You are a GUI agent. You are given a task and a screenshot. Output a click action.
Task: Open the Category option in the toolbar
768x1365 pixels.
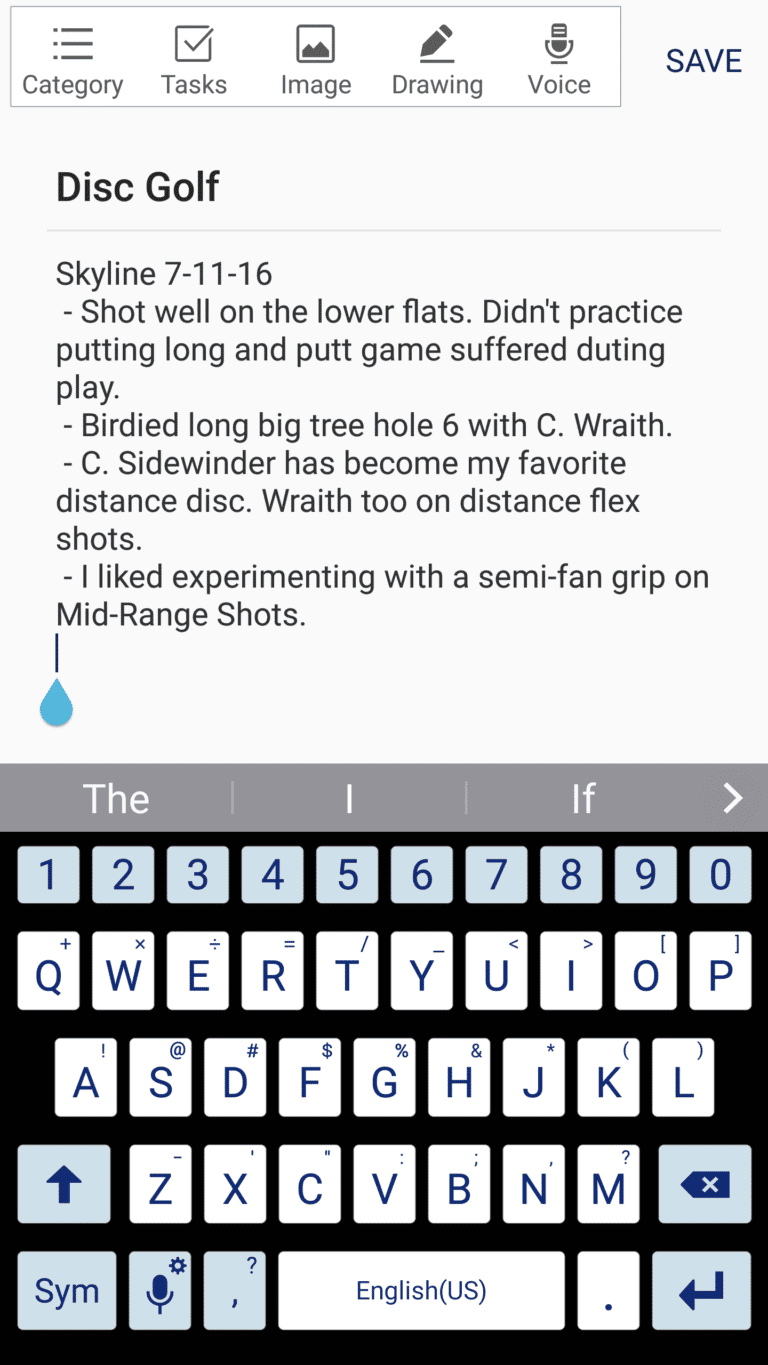pos(72,60)
